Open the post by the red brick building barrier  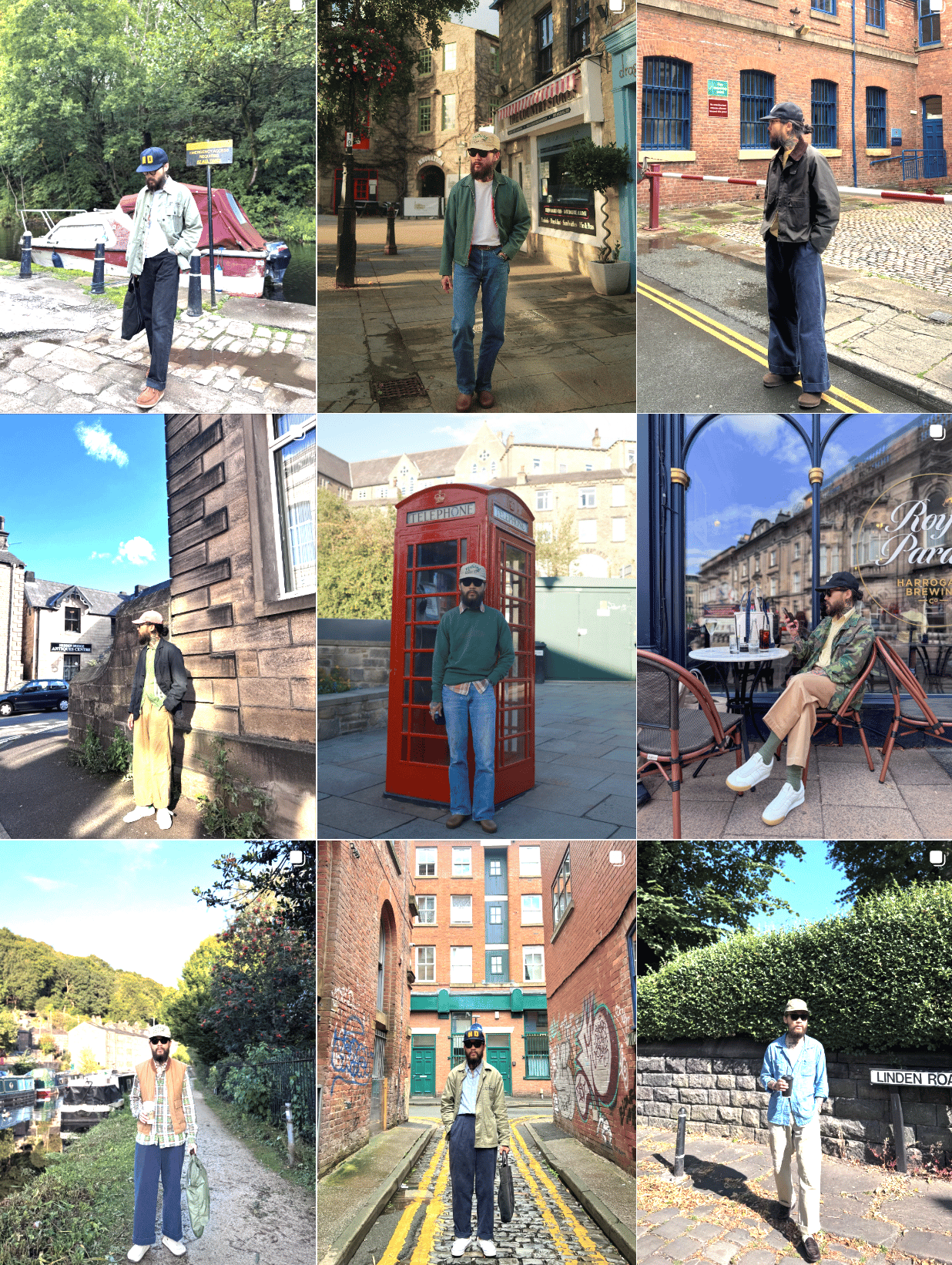coord(794,206)
